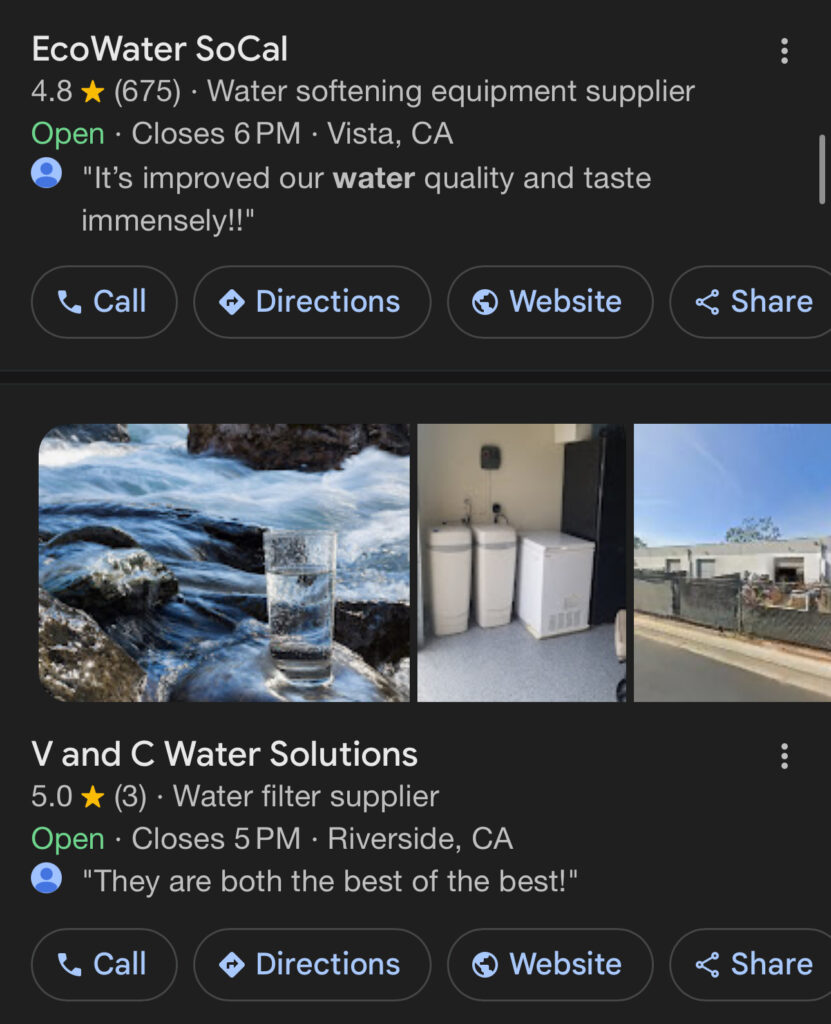Get directions to EcoWater SoCal
Image resolution: width=831 pixels, height=1024 pixels.
click(x=312, y=302)
